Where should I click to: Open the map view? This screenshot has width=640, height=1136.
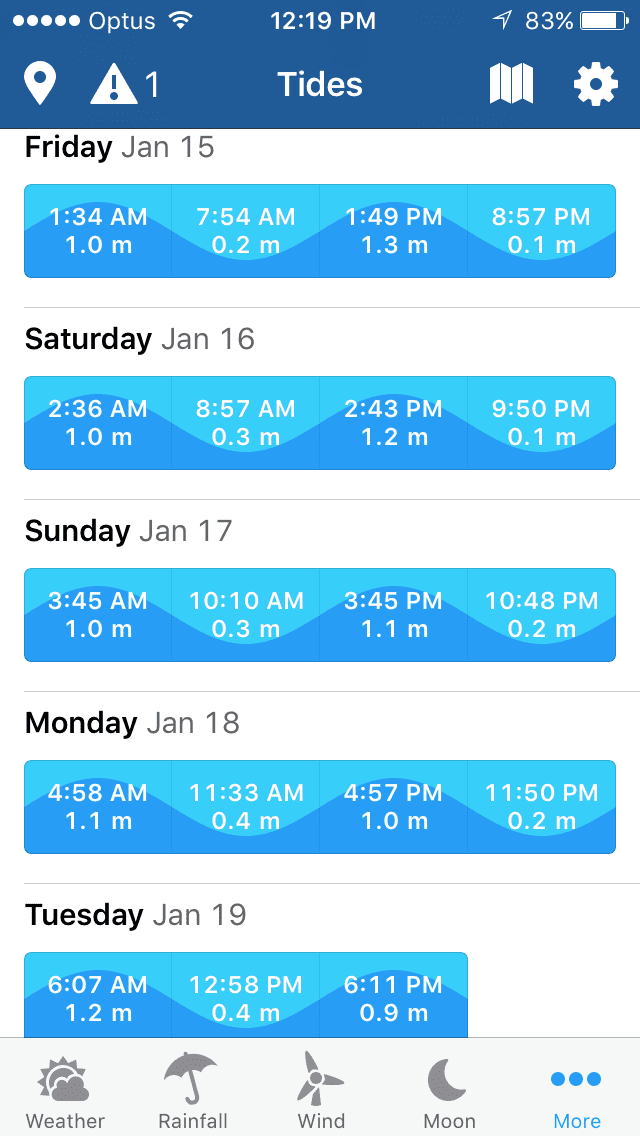point(511,84)
